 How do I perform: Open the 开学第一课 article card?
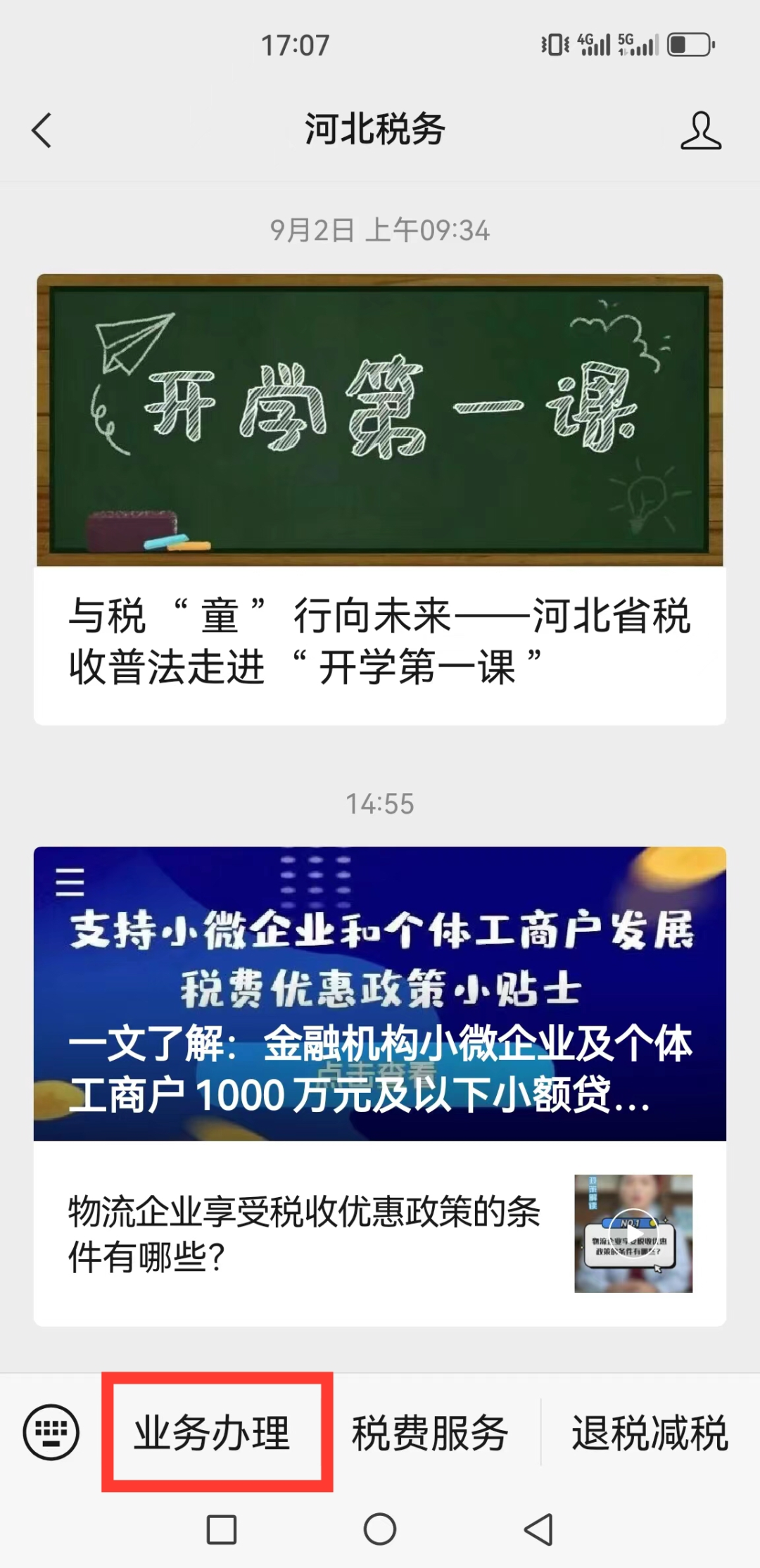(x=380, y=499)
